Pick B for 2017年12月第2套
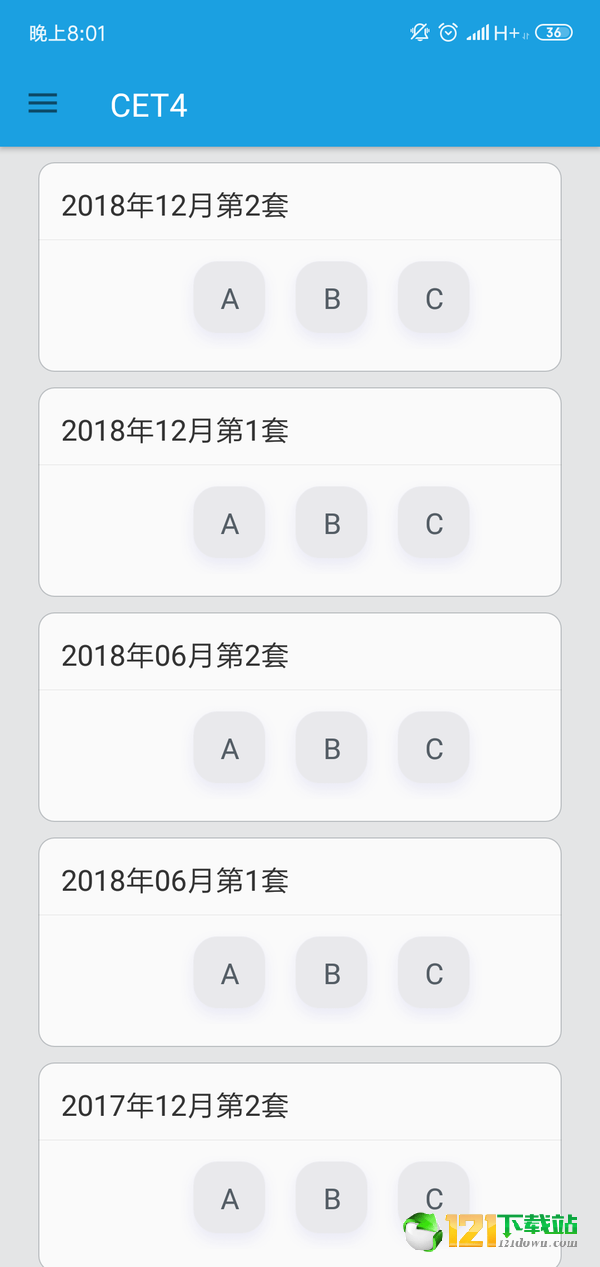 (332, 1198)
